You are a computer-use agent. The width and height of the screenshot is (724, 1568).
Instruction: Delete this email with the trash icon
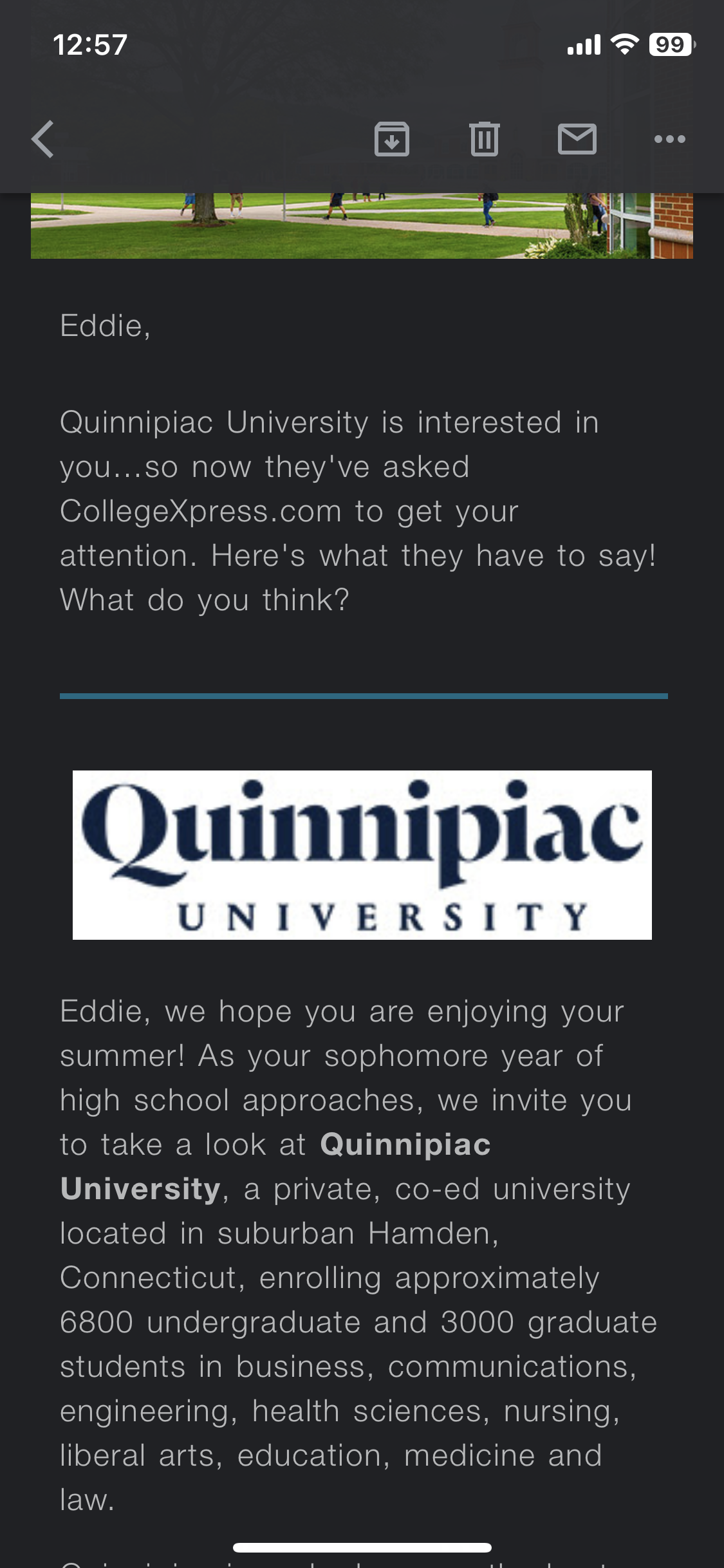coord(485,139)
